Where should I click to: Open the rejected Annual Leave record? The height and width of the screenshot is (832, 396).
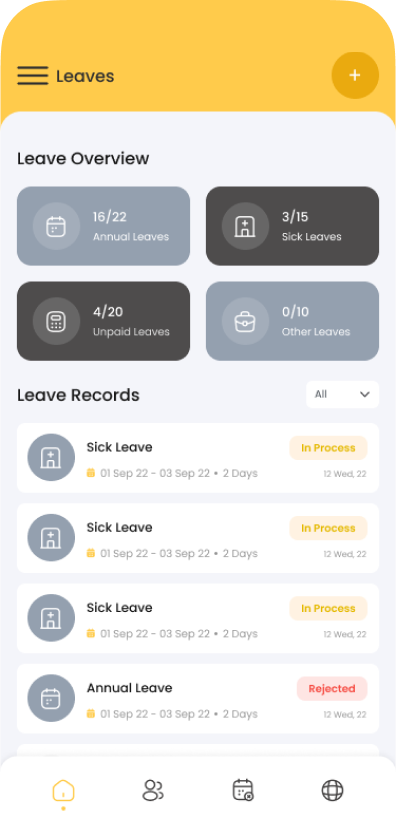coord(198,699)
